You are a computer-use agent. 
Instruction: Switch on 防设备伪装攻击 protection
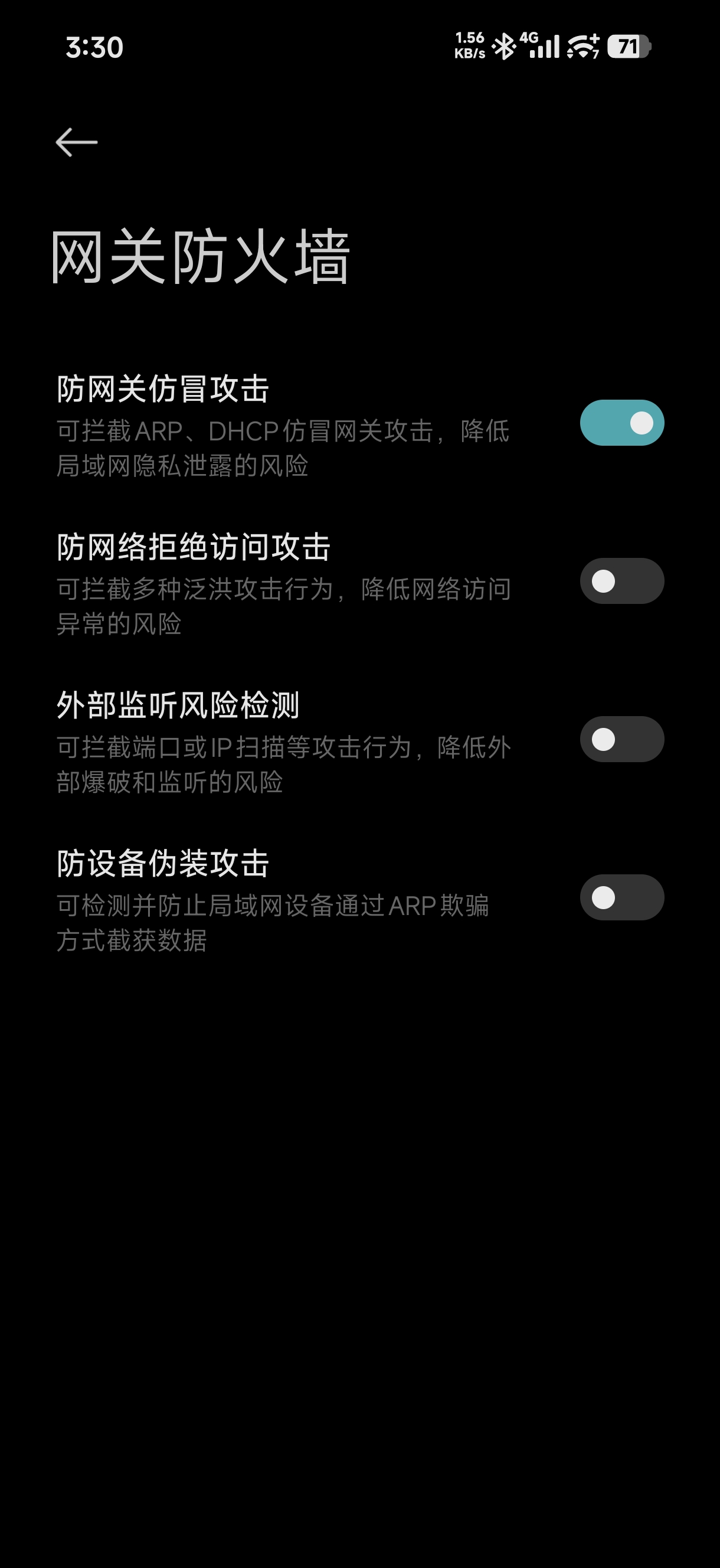[621, 897]
